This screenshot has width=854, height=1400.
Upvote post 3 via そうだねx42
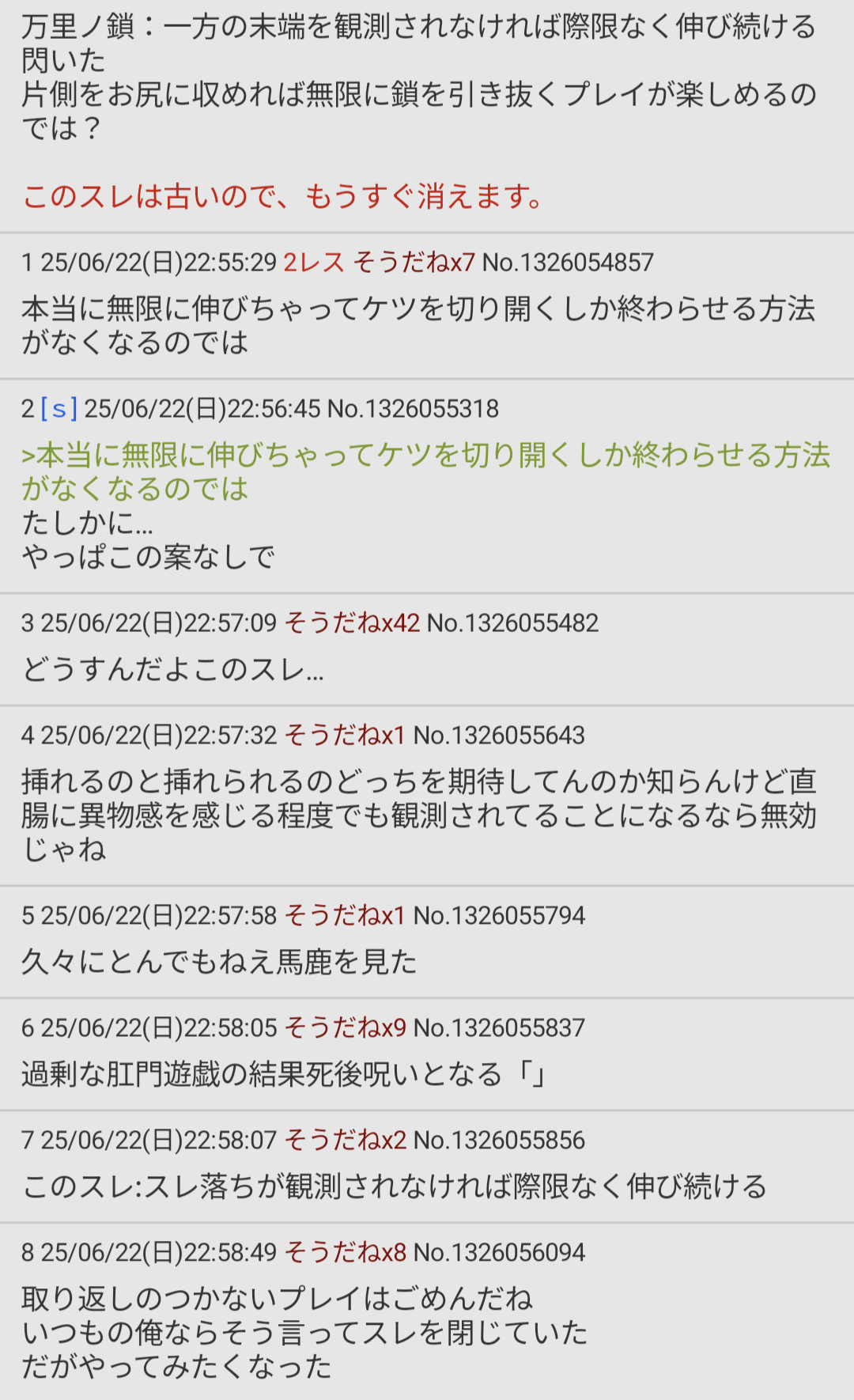[x=352, y=622]
